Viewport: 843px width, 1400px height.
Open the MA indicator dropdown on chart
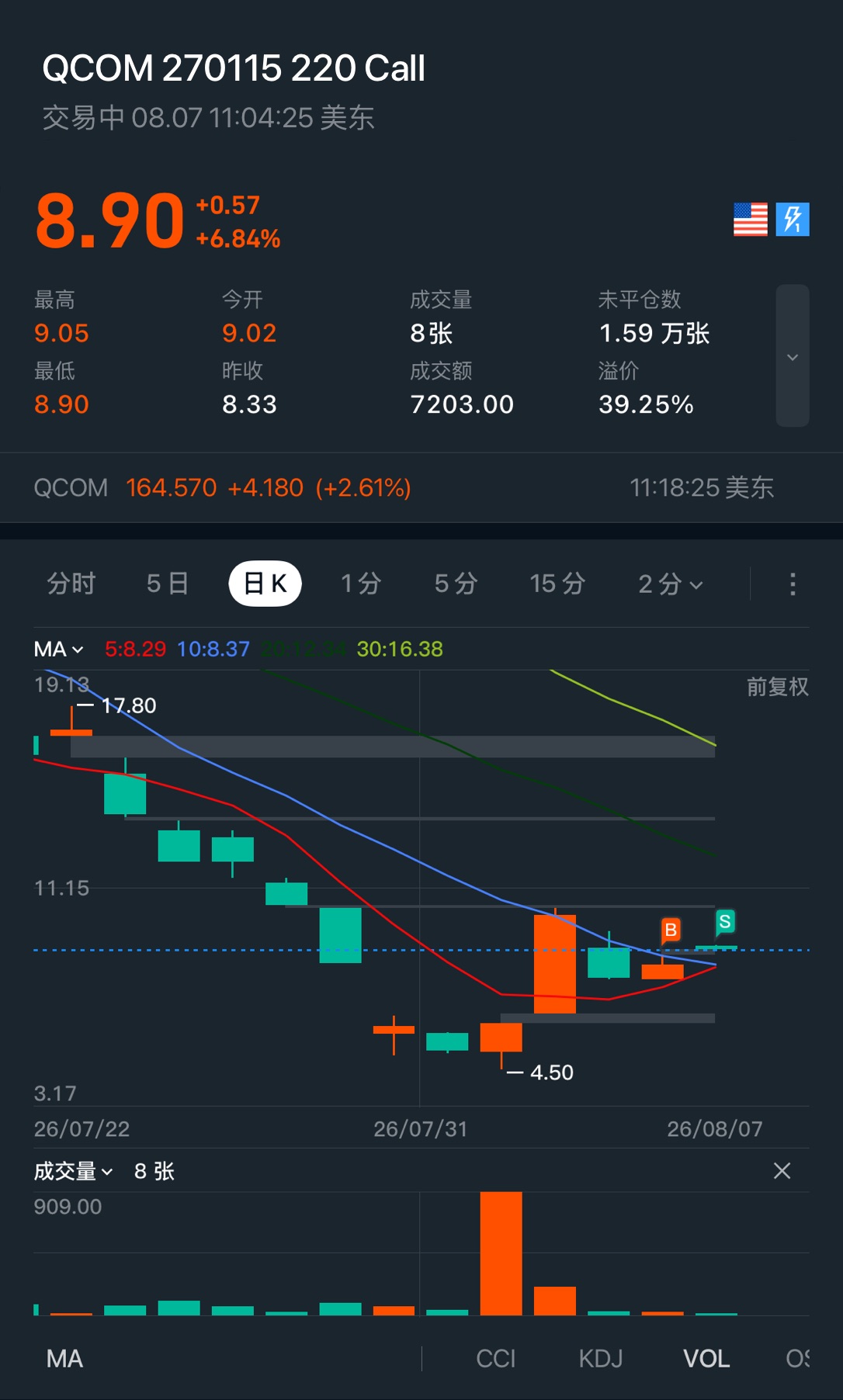(59, 649)
